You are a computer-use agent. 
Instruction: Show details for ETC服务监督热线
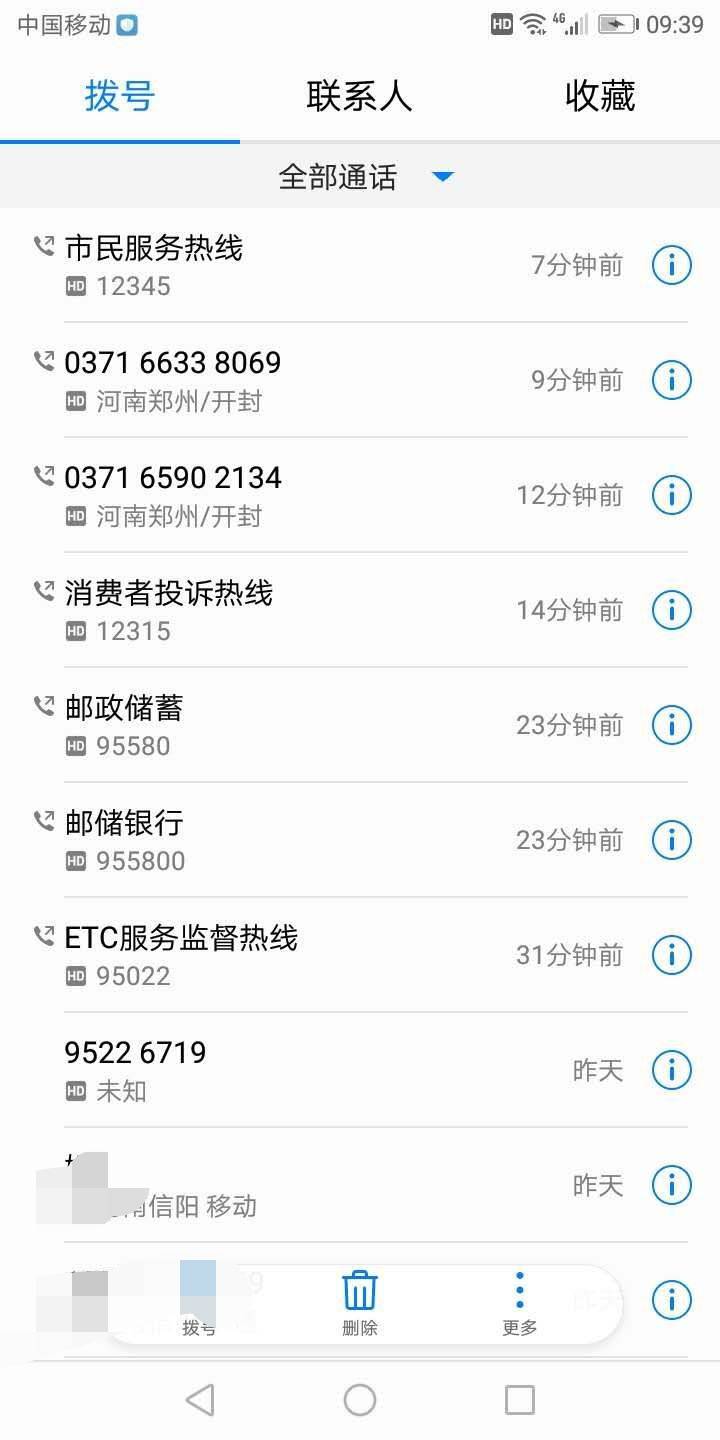672,955
